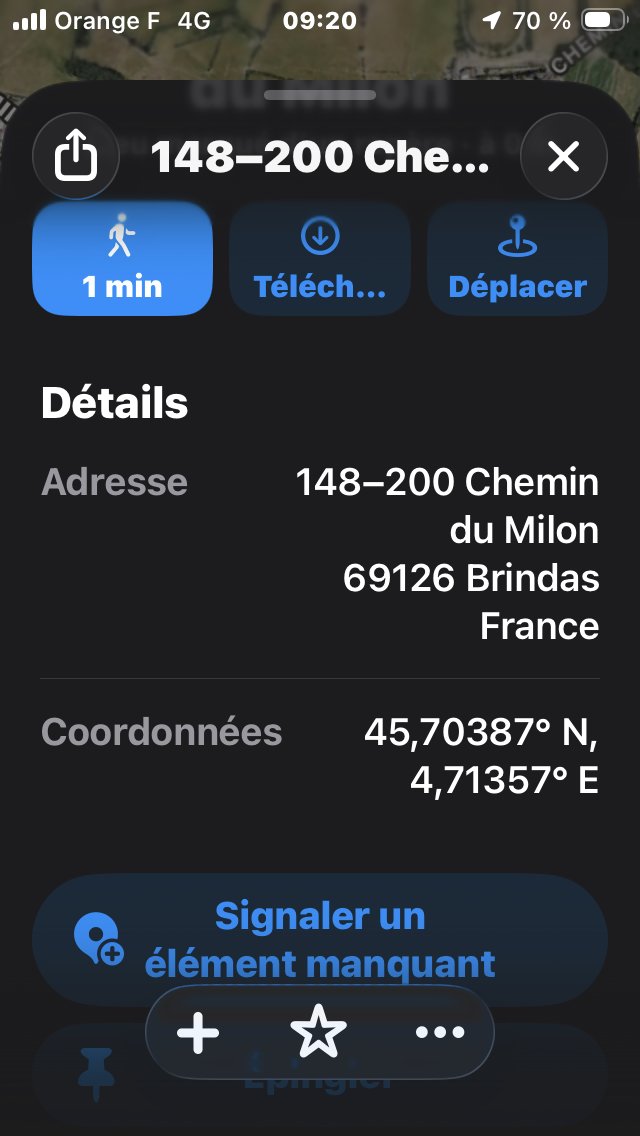Close the place details card
The image size is (640, 1136).
click(564, 156)
